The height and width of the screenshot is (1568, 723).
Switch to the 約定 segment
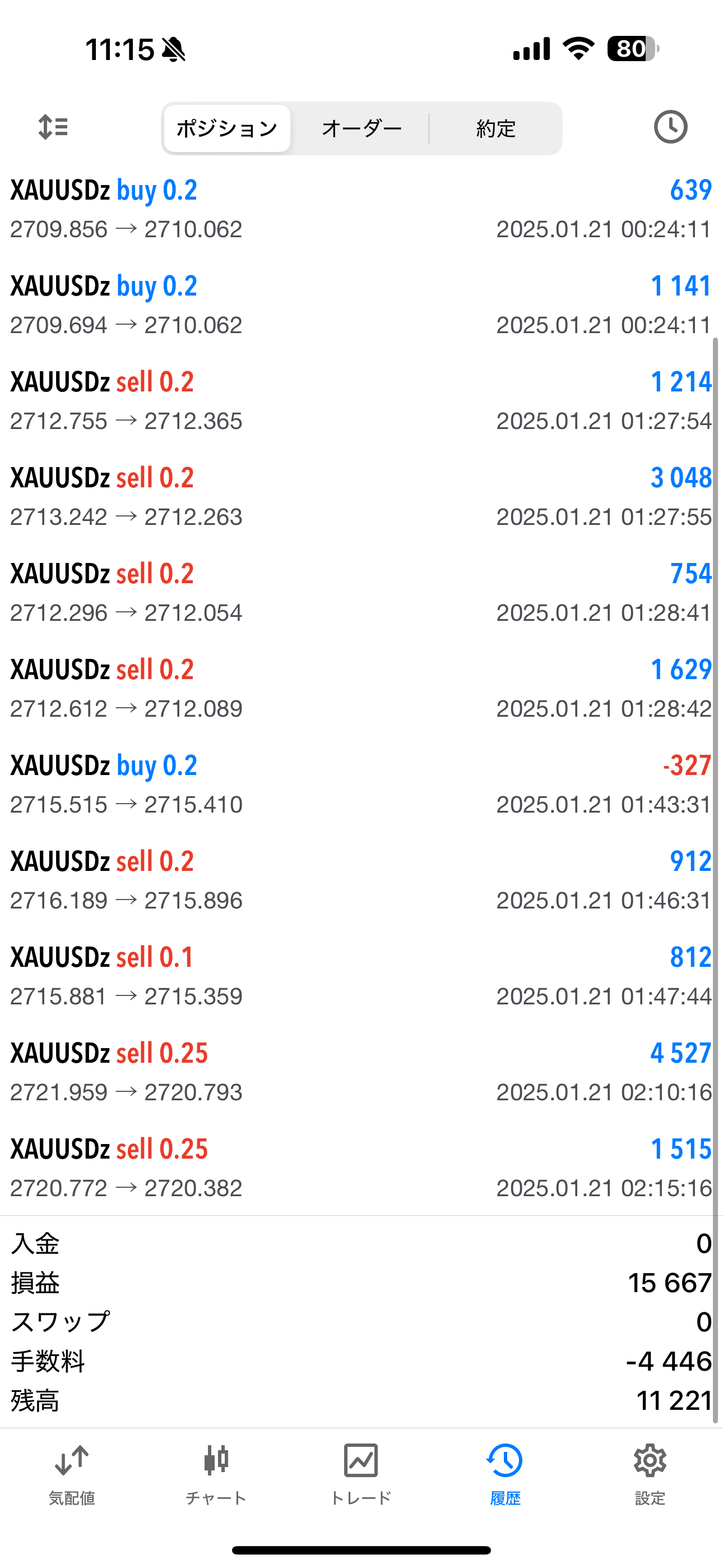495,128
